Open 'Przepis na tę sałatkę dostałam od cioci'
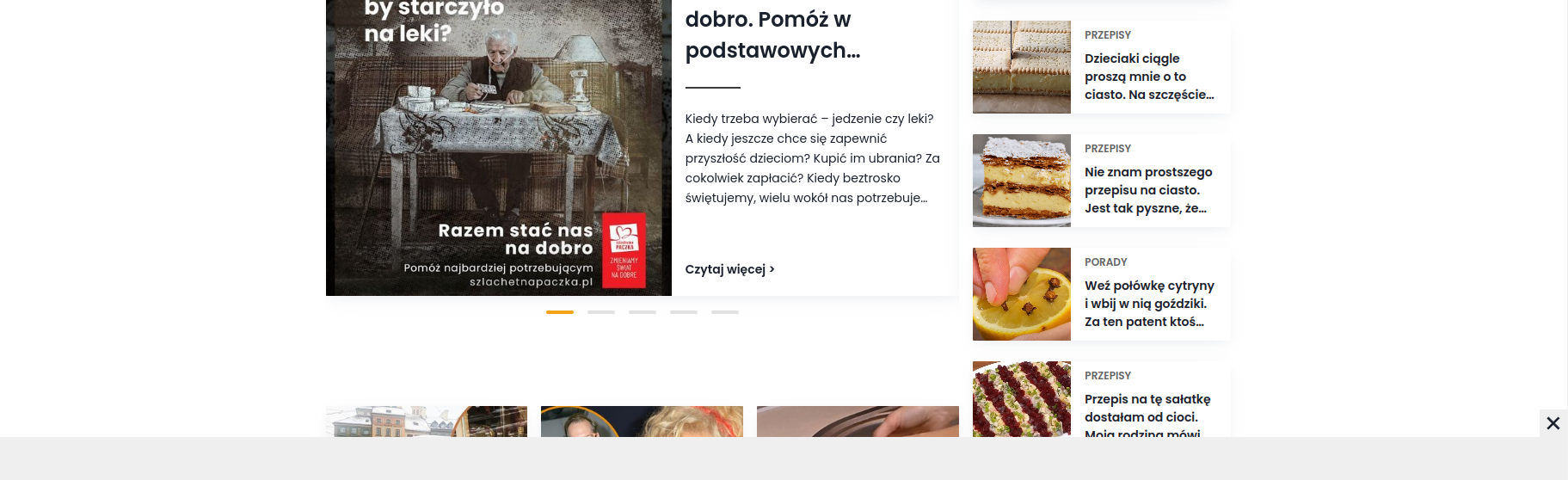 point(1147,409)
